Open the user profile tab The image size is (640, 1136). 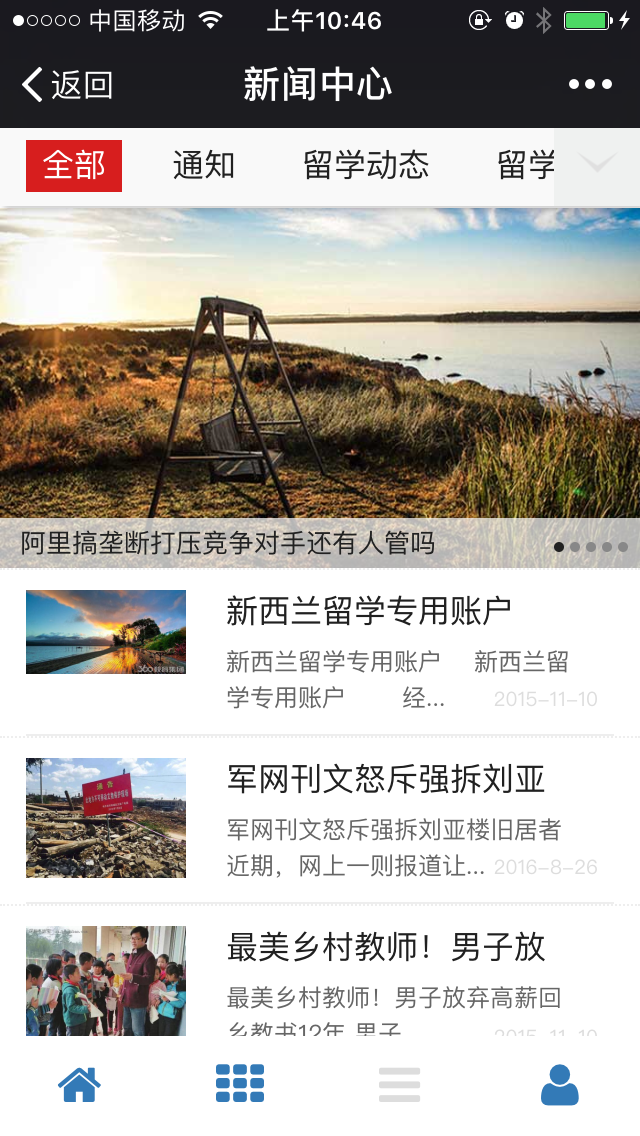559,1084
